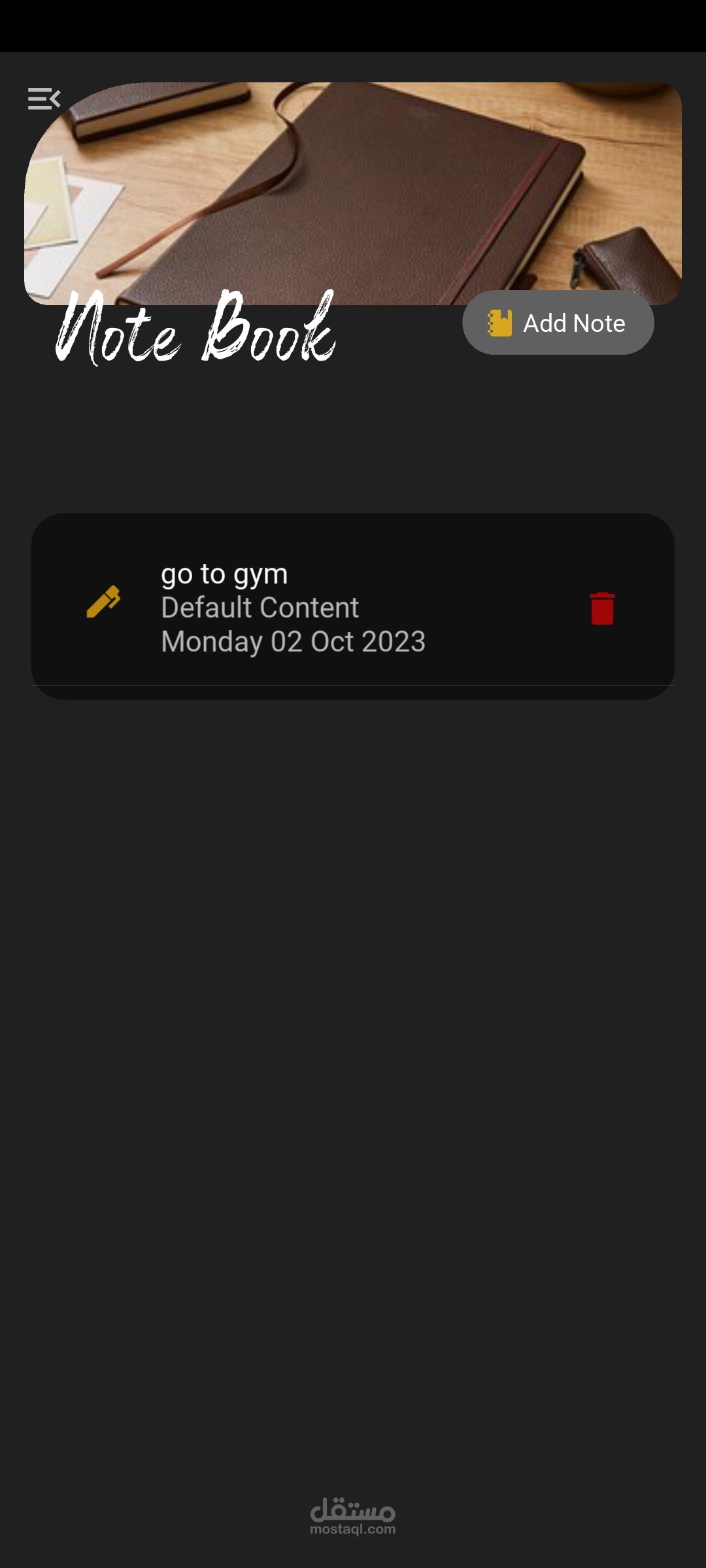Image resolution: width=706 pixels, height=1568 pixels.
Task: Tap the Add Note button
Action: [558, 323]
